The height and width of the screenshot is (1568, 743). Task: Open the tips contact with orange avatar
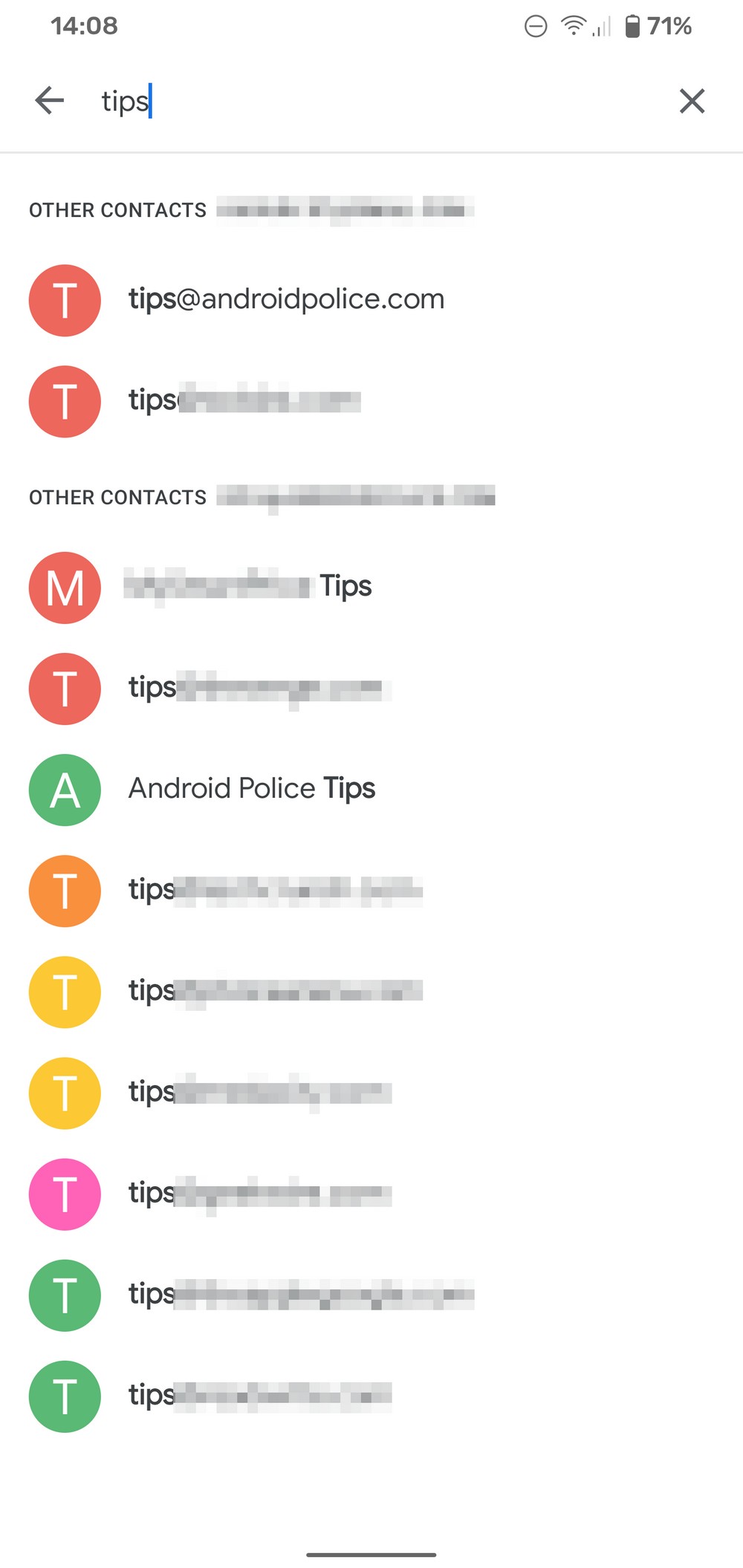371,891
